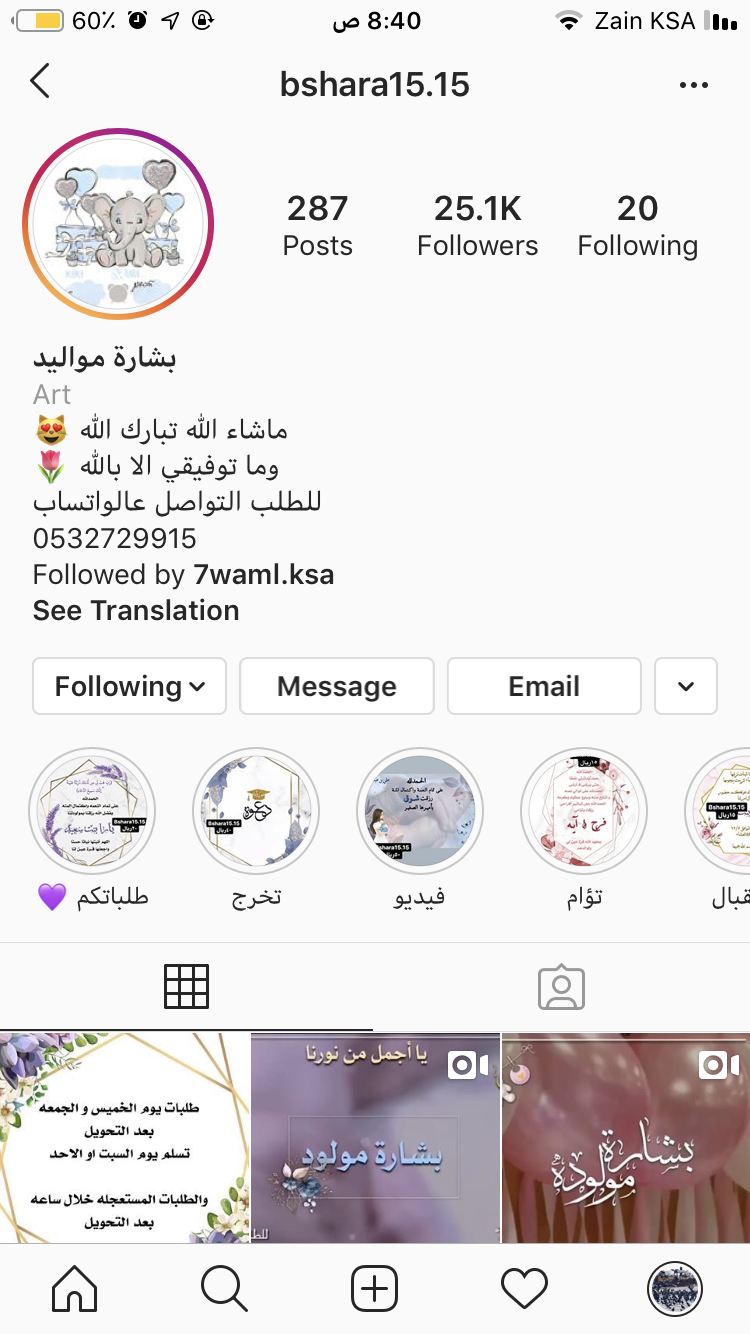Viewport: 750px width, 1334px height.
Task: Go back using the top-left arrow
Action: coord(40,82)
